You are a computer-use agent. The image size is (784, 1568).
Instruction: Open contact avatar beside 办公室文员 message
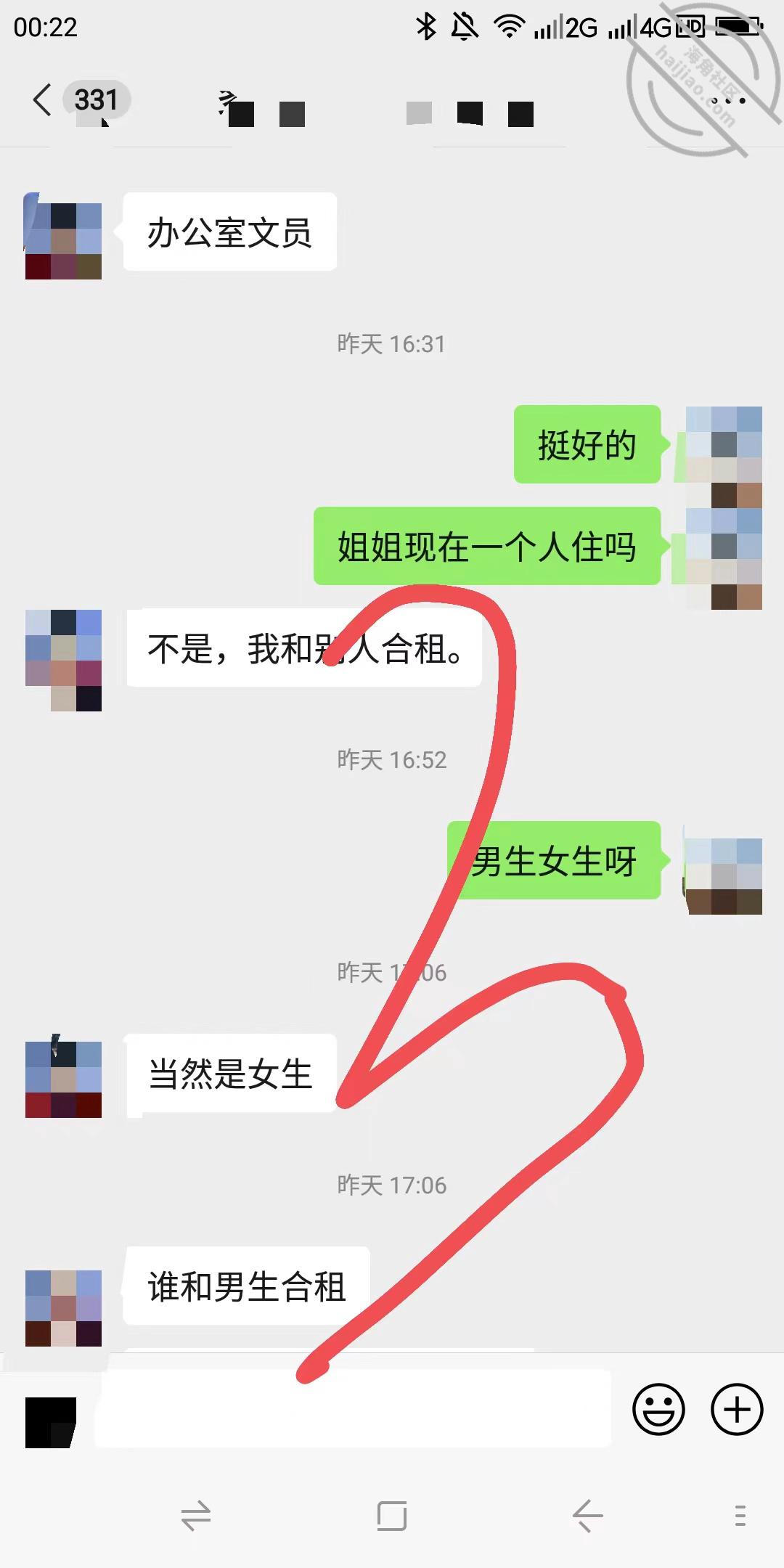click(x=63, y=236)
